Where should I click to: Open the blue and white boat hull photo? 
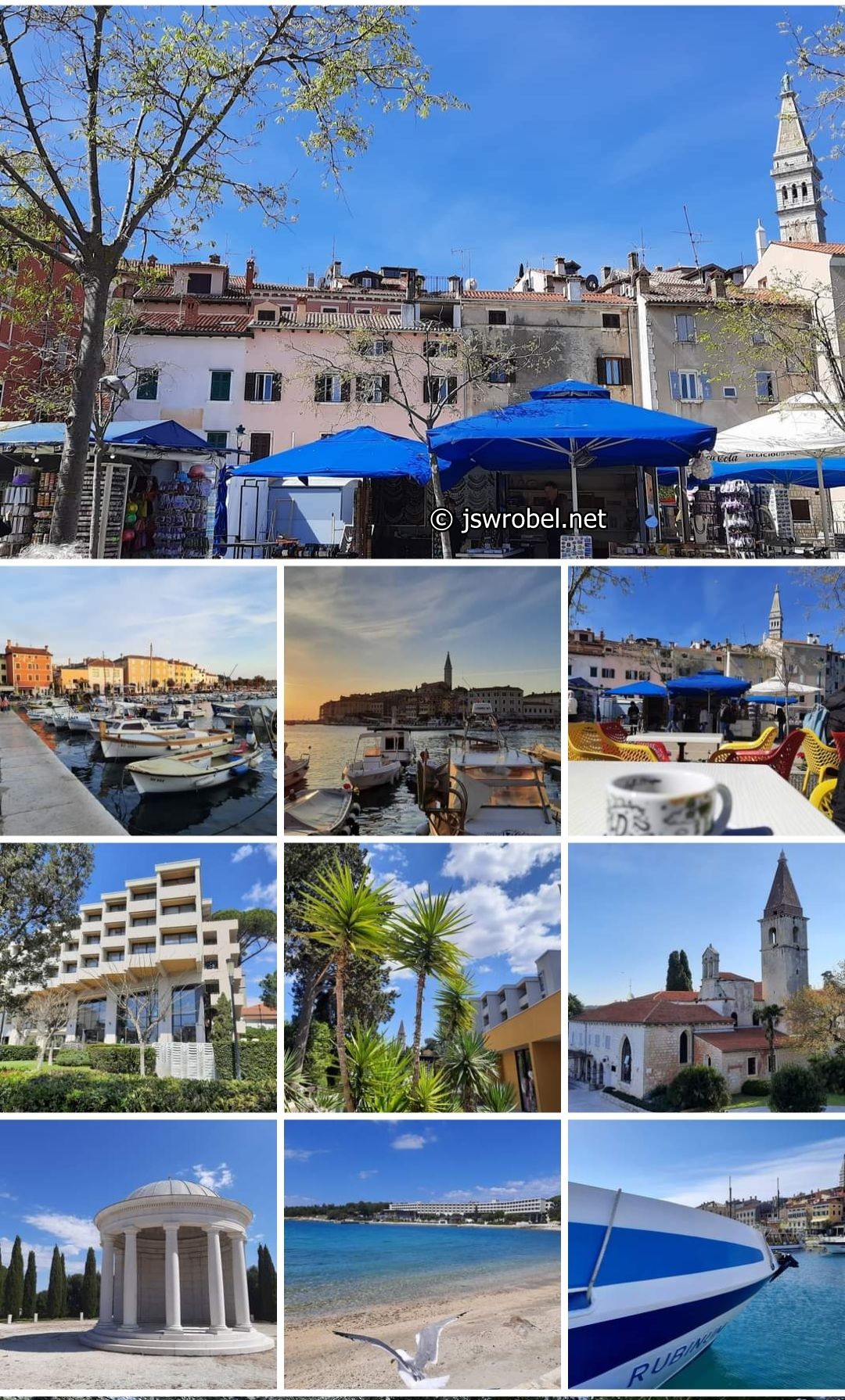(x=707, y=1254)
